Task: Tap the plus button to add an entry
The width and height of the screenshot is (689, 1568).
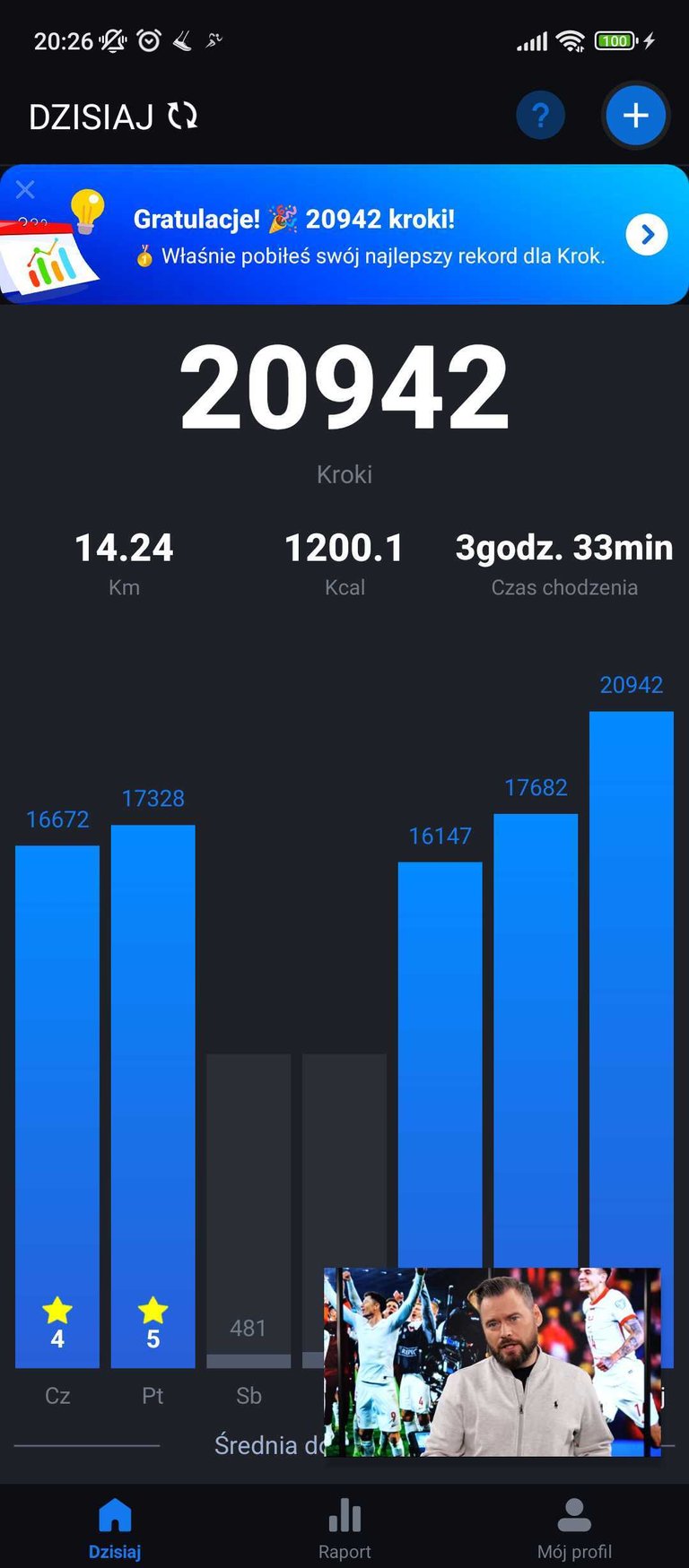Action: click(x=635, y=115)
